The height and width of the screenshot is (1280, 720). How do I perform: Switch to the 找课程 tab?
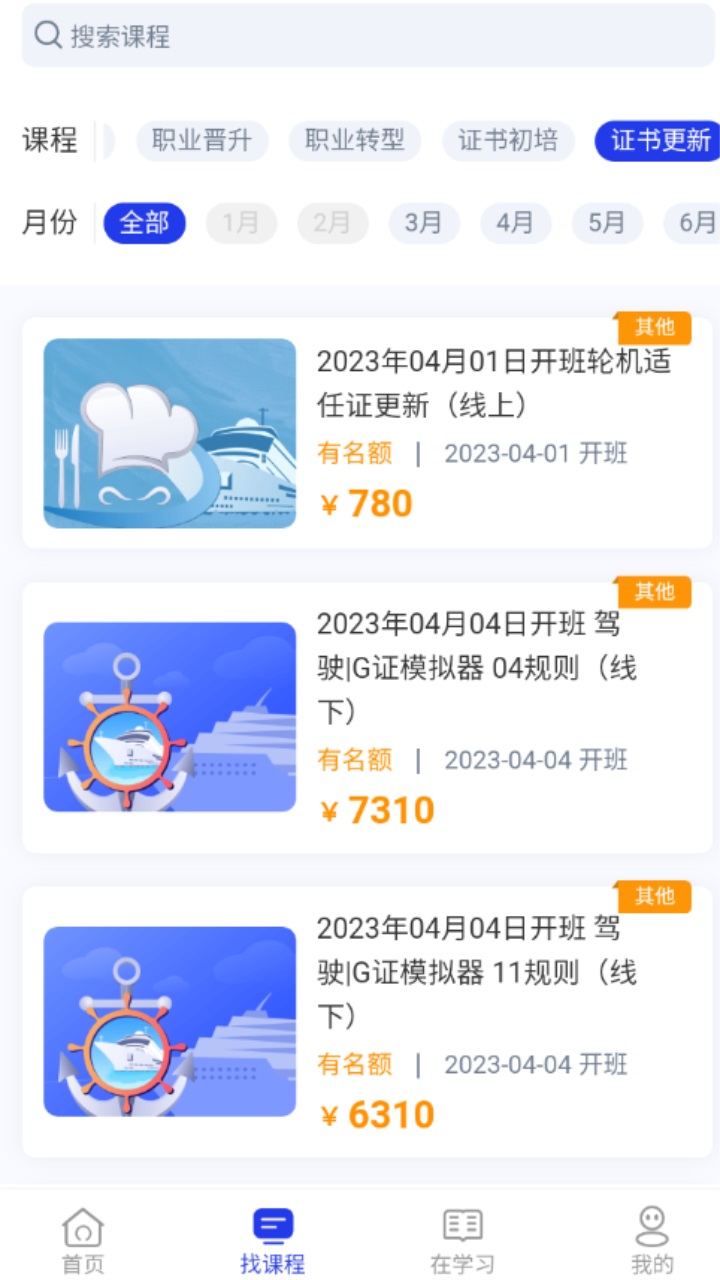[272, 1240]
